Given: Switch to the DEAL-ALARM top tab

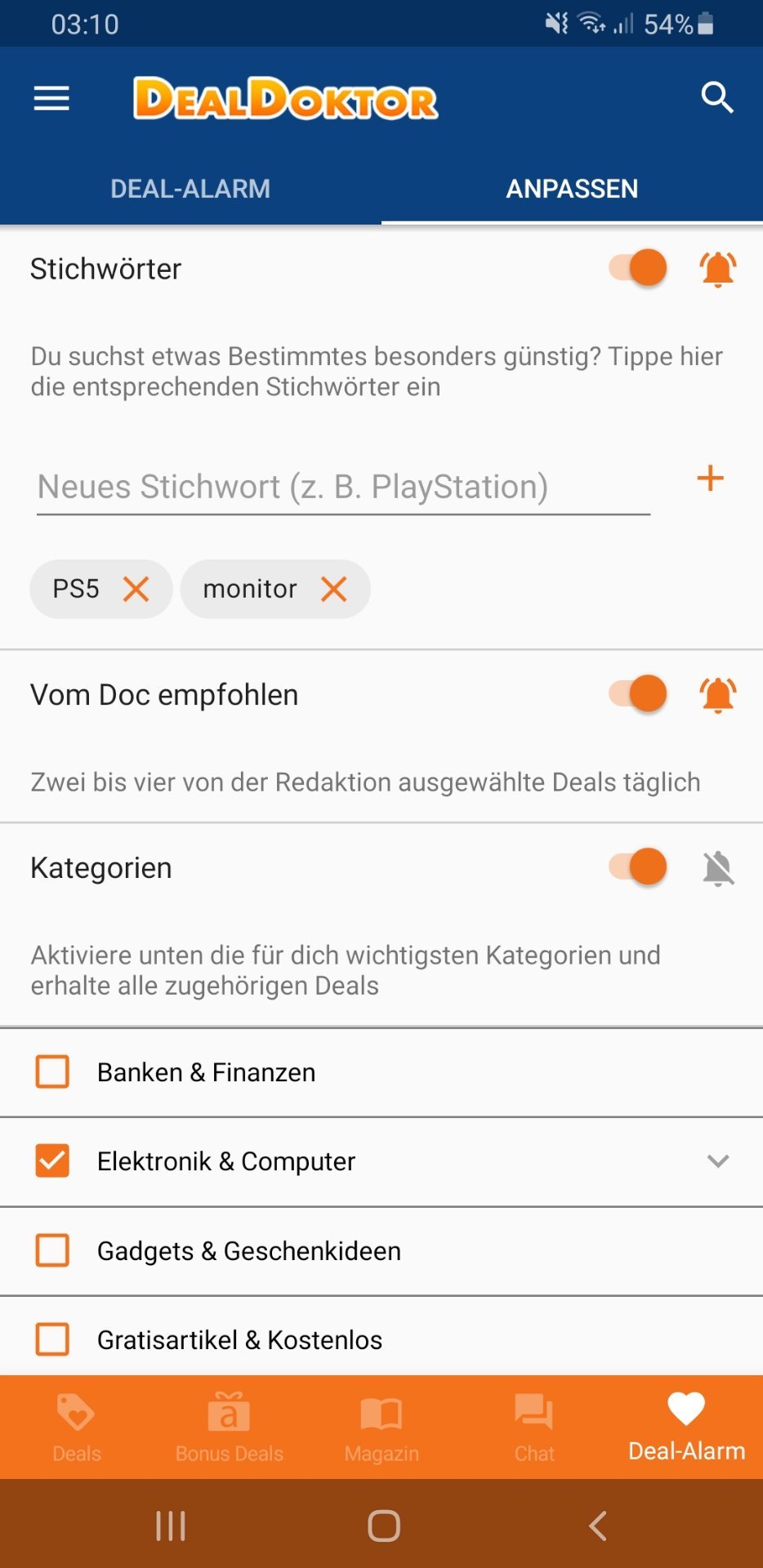Looking at the screenshot, I should 190,189.
